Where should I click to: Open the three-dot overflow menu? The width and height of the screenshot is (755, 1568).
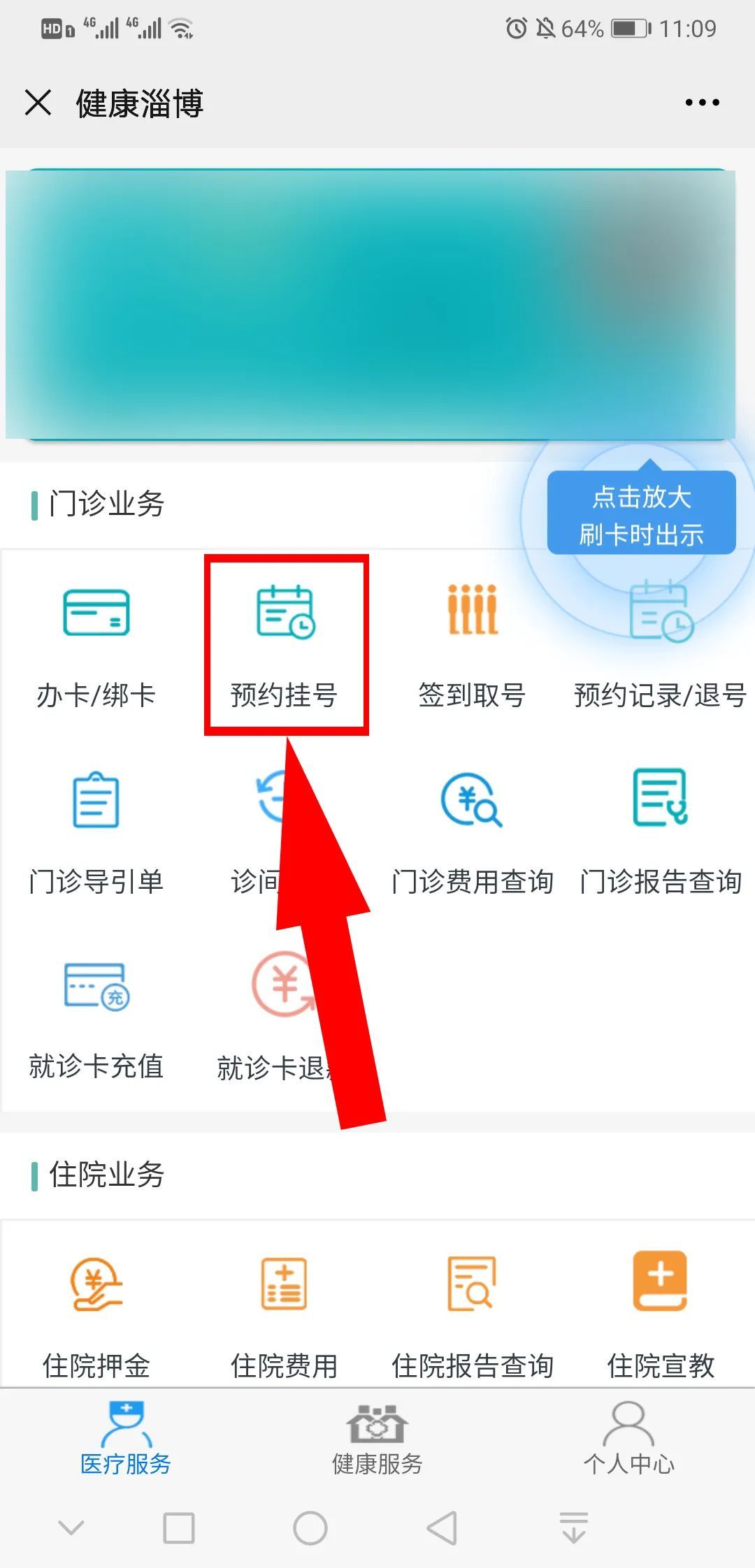tap(702, 103)
